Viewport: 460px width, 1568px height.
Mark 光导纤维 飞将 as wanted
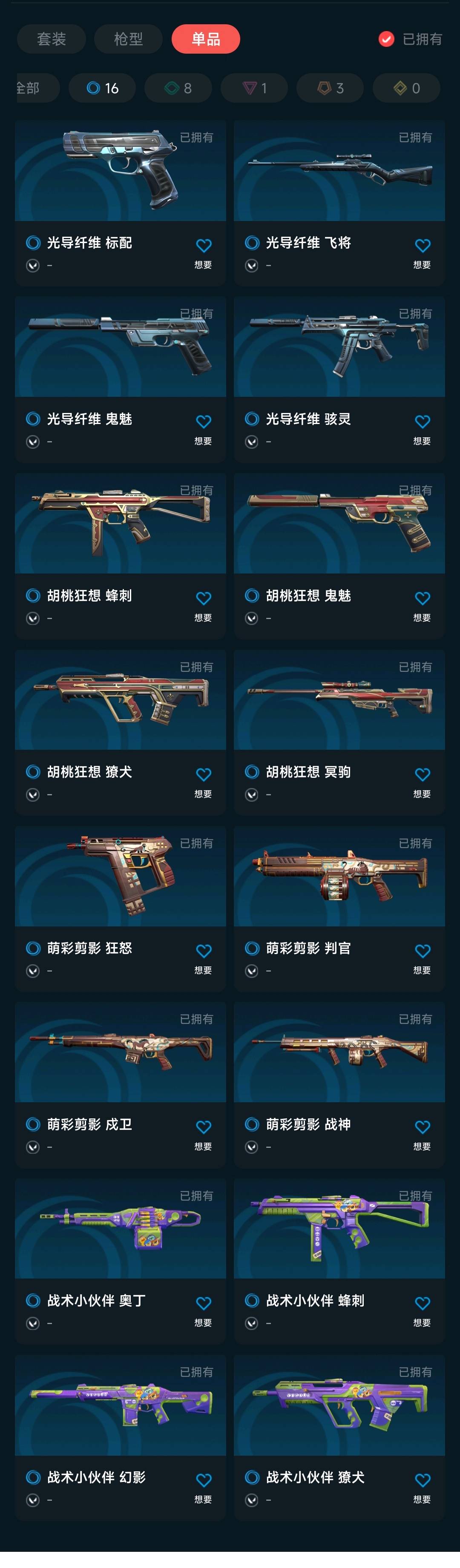pos(422,246)
